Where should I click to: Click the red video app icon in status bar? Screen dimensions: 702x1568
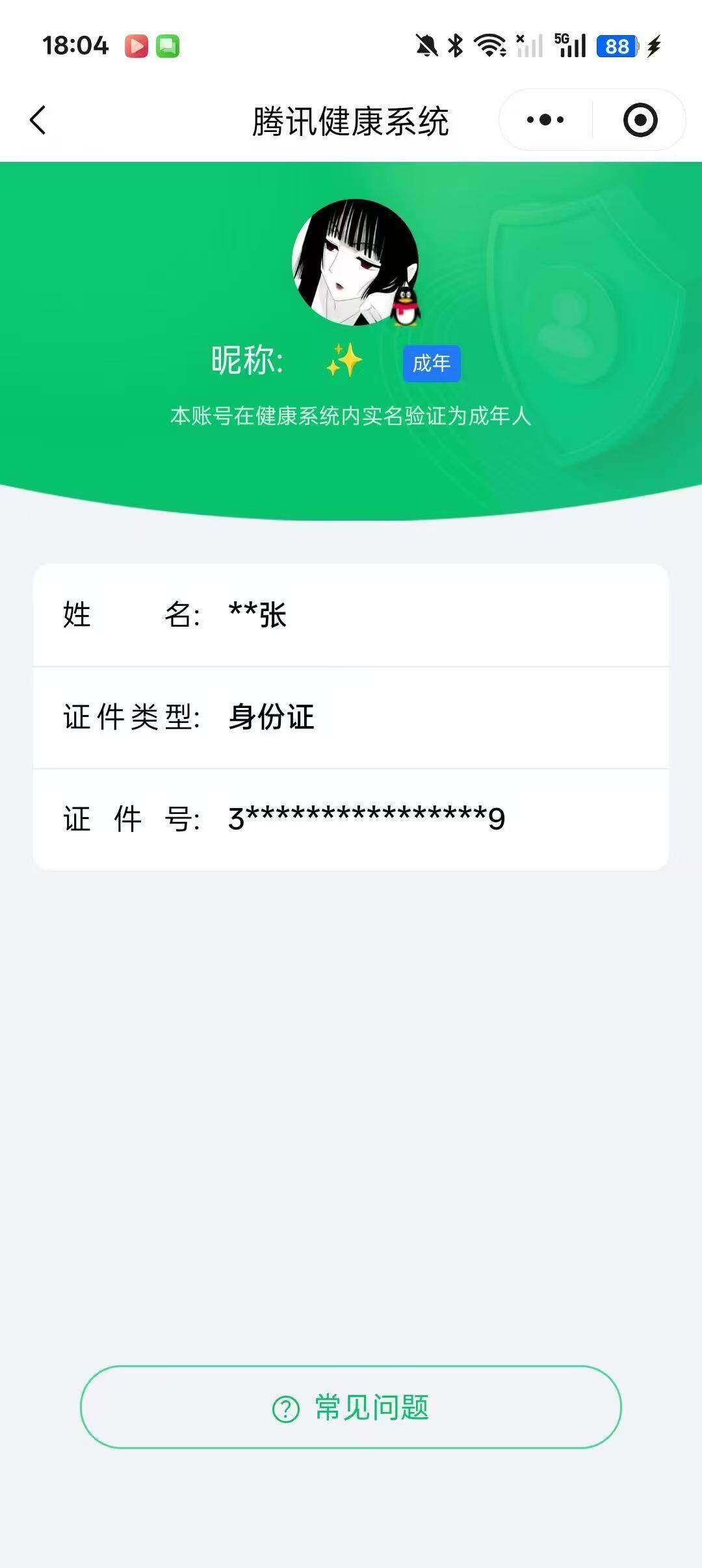pos(136,46)
